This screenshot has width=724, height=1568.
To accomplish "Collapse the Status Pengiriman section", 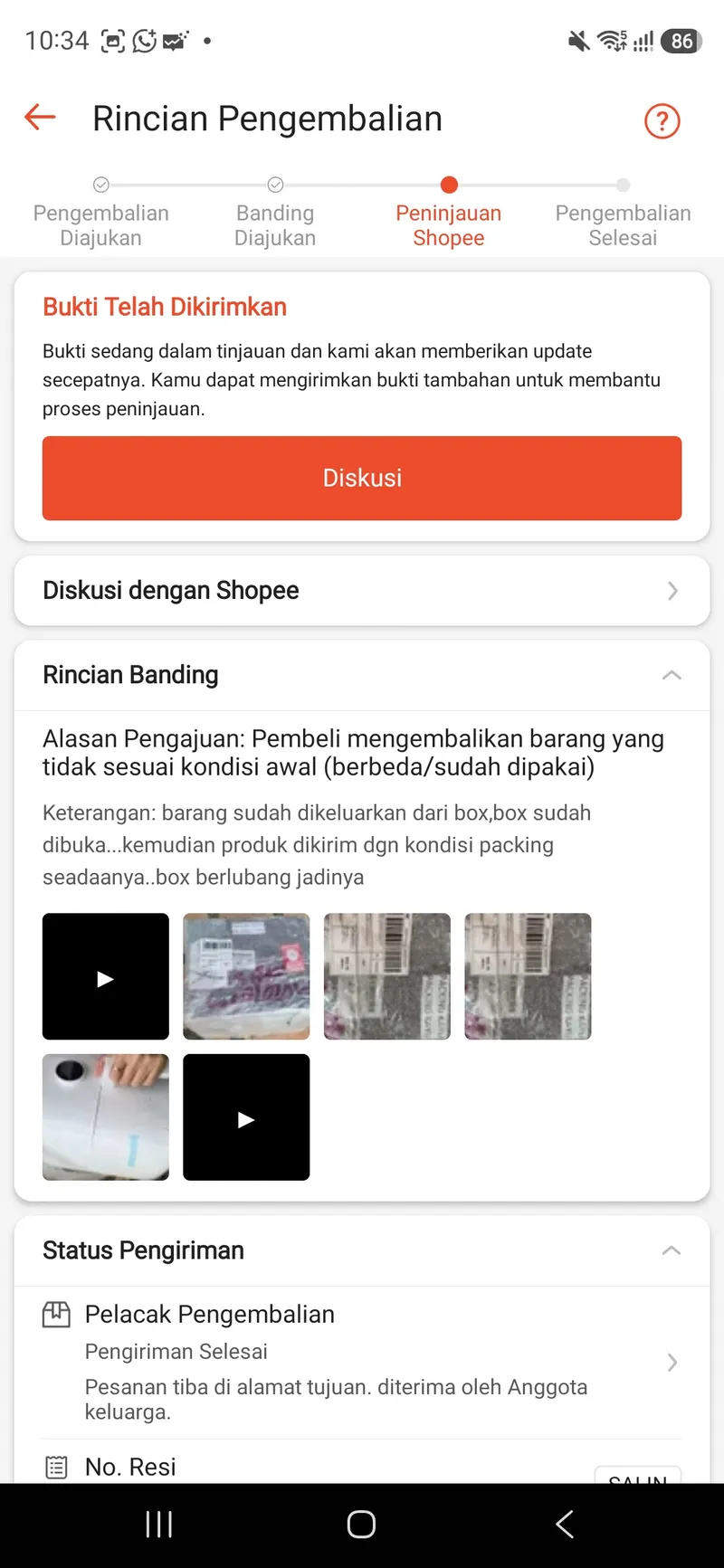I will pyautogui.click(x=672, y=1250).
